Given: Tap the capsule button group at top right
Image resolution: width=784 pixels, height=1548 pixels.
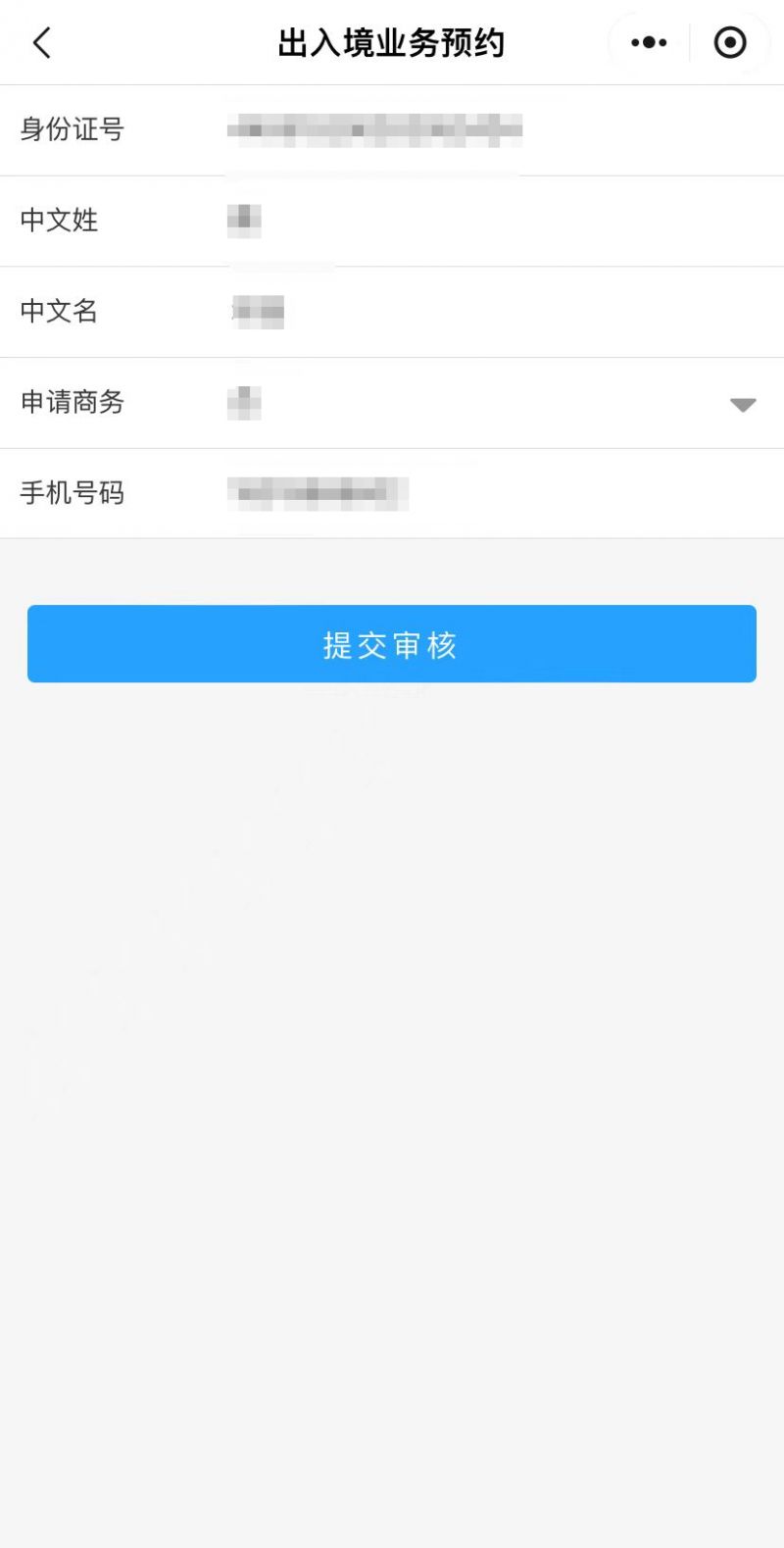Looking at the screenshot, I should click(689, 42).
